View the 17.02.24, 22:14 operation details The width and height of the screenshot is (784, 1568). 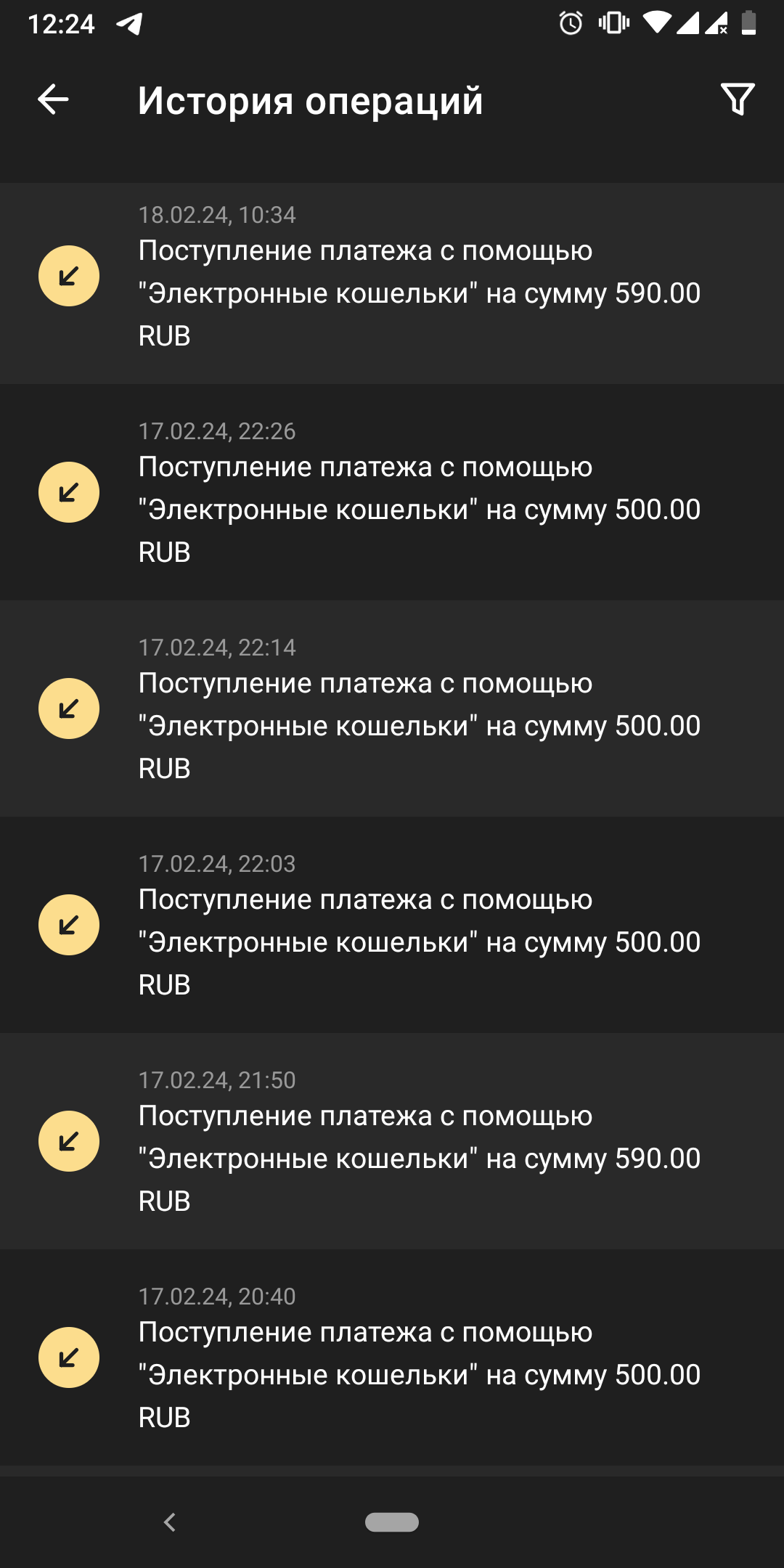pos(392,709)
